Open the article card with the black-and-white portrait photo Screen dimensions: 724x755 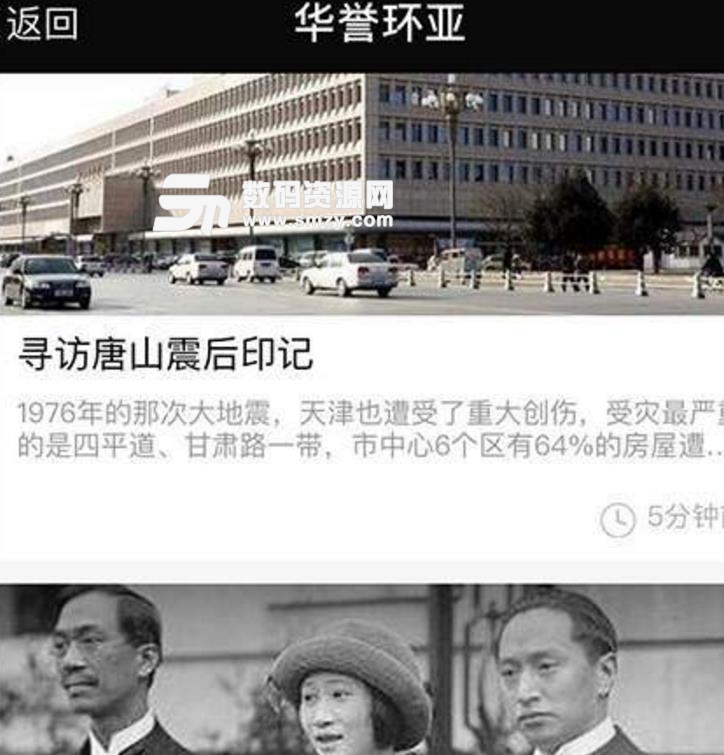click(360, 670)
